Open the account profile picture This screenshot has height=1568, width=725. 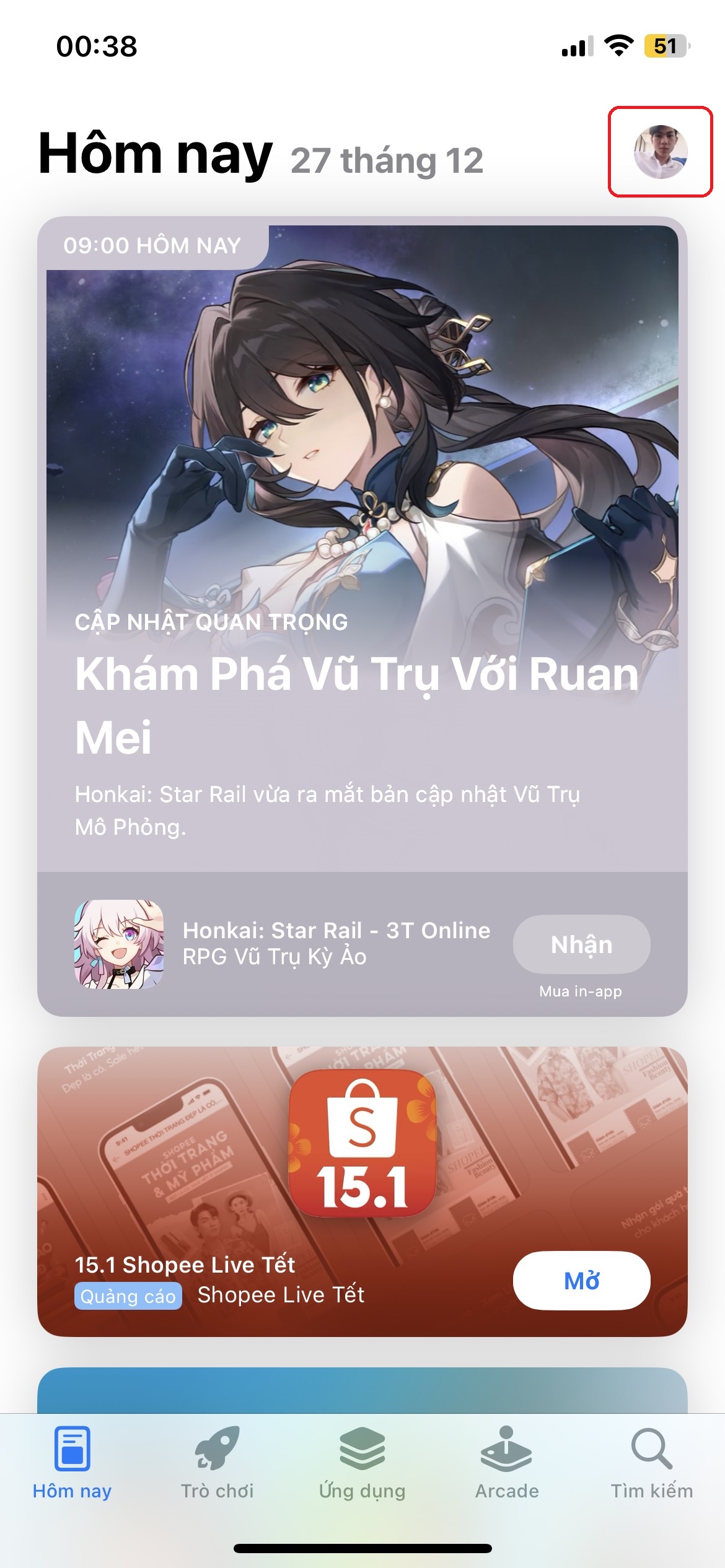pos(660,152)
